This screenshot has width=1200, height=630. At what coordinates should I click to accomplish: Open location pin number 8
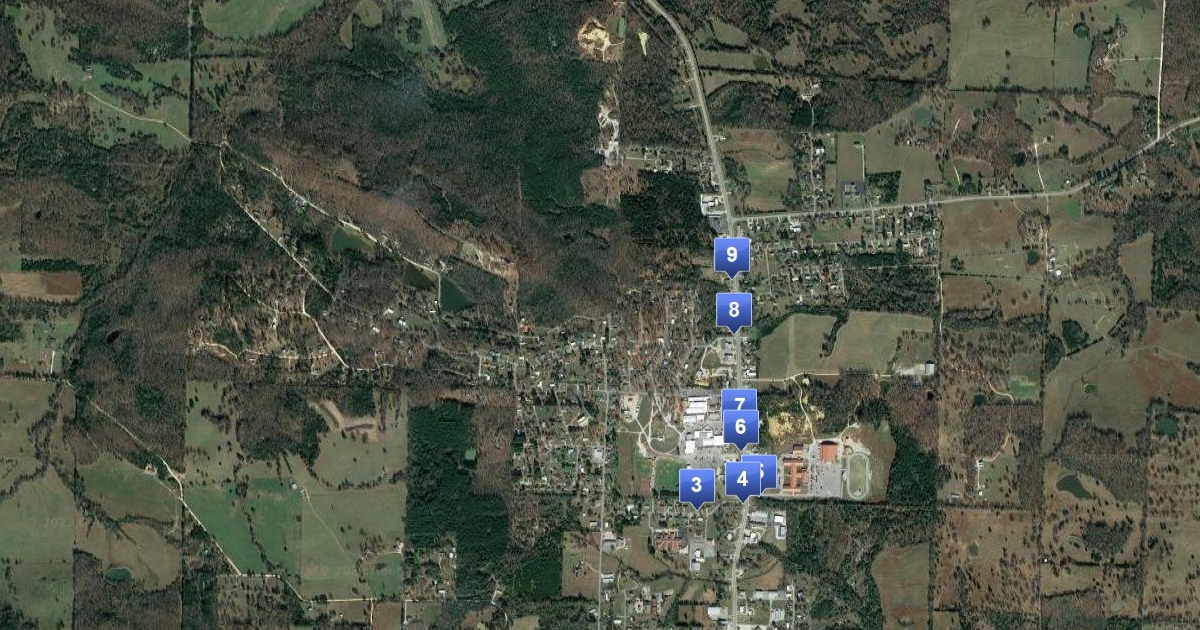(734, 310)
